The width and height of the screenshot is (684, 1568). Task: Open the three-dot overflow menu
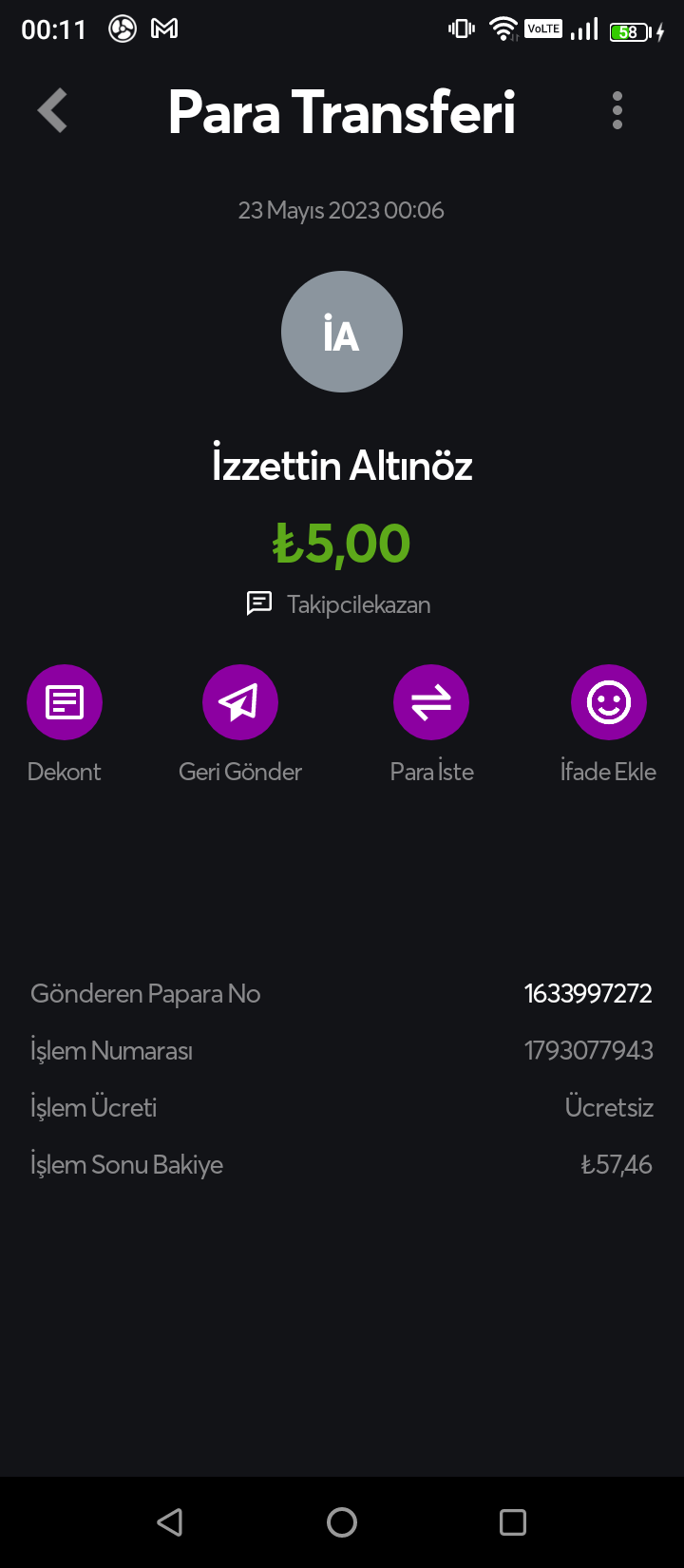tap(617, 111)
